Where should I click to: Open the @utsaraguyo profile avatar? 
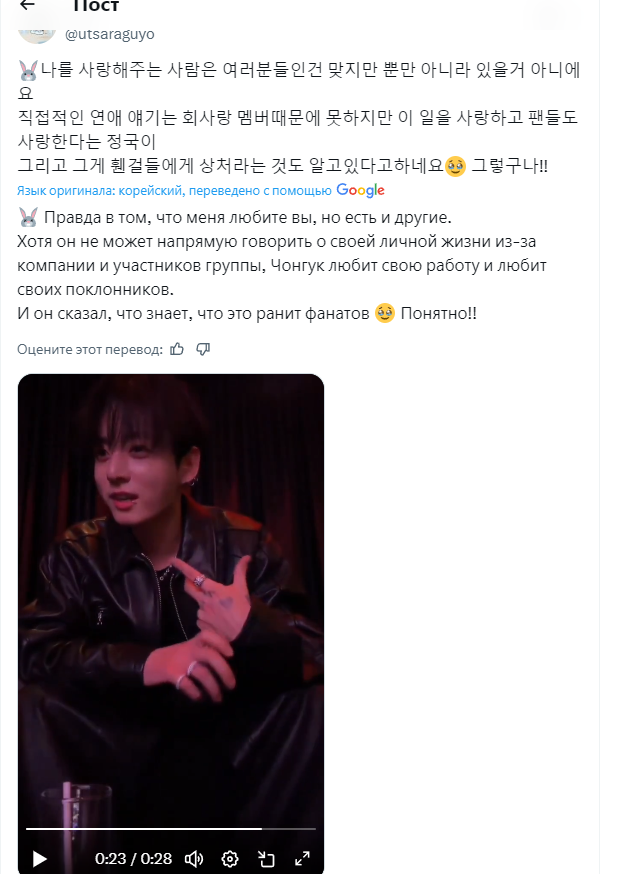(37, 30)
